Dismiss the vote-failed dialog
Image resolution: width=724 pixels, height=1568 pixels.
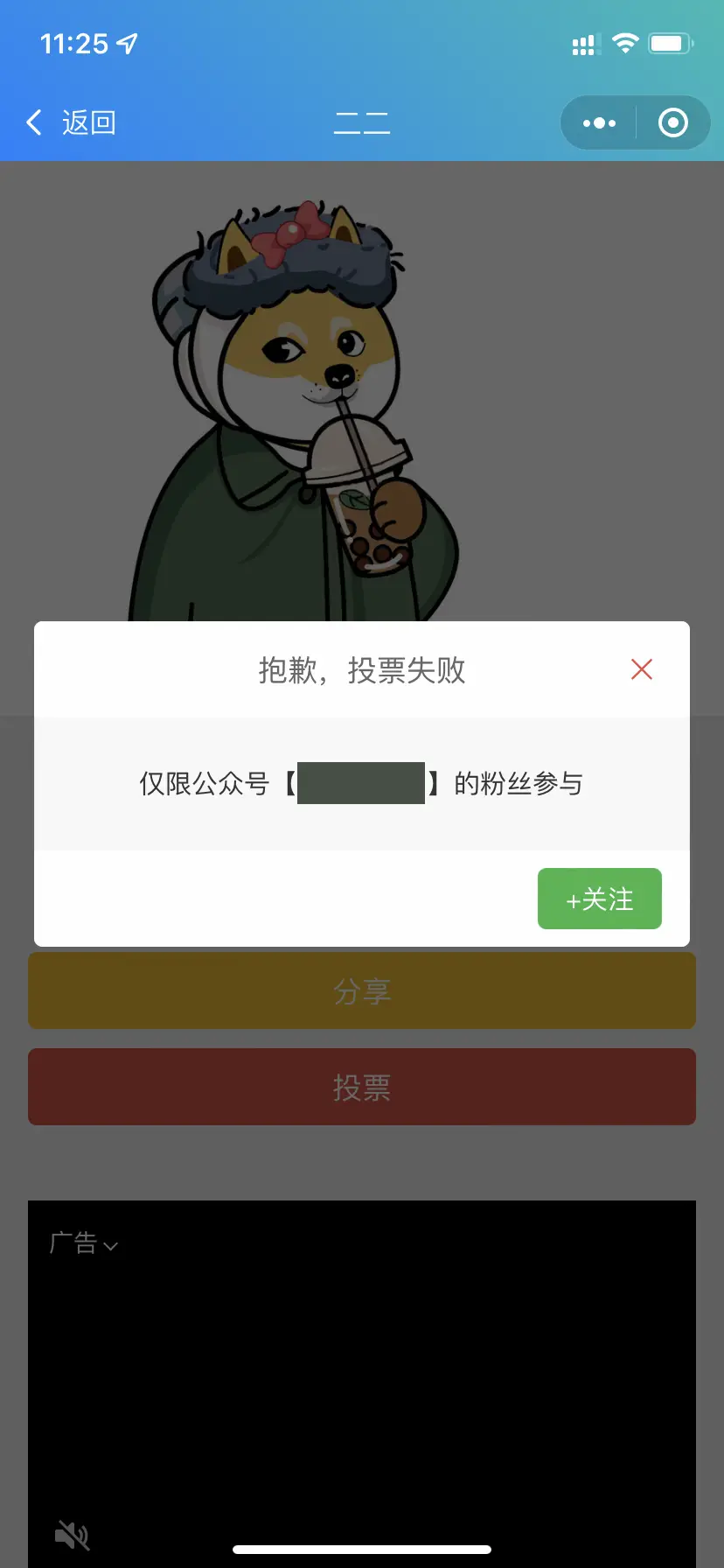[642, 669]
